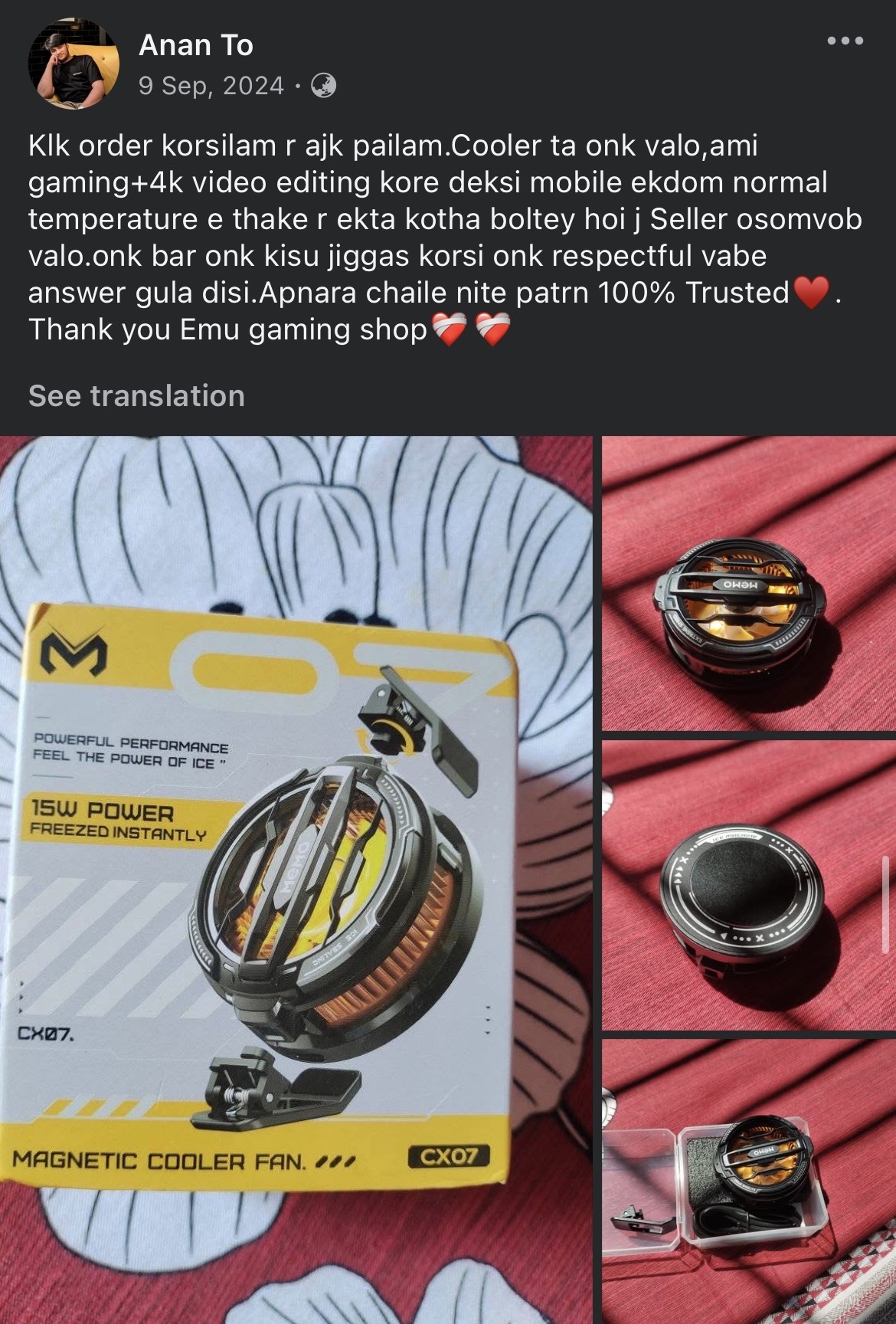
Task: Open the photo of the cooler's flat pad side
Action: click(x=749, y=886)
